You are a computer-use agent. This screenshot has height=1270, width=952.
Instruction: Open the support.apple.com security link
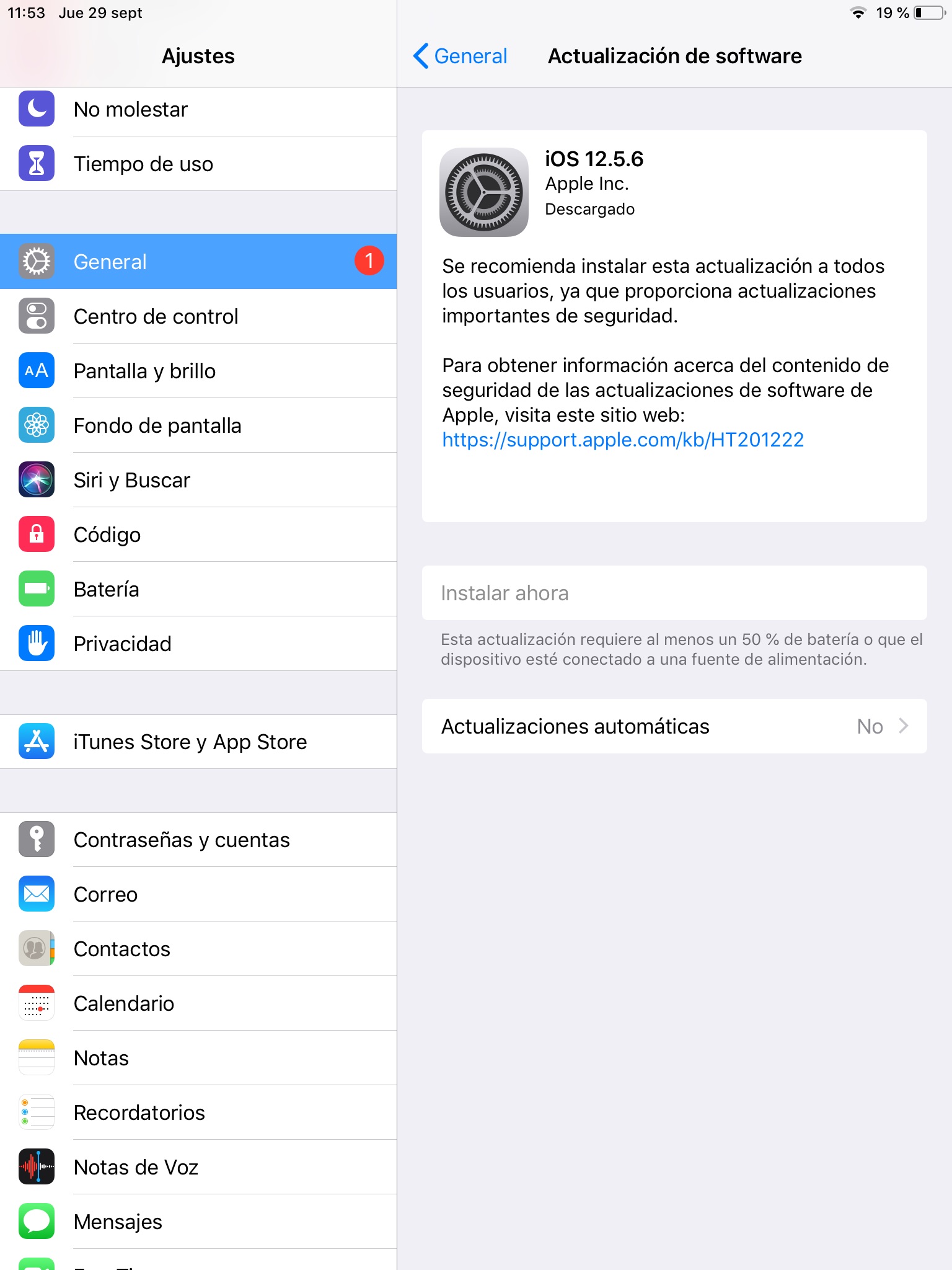tap(622, 440)
